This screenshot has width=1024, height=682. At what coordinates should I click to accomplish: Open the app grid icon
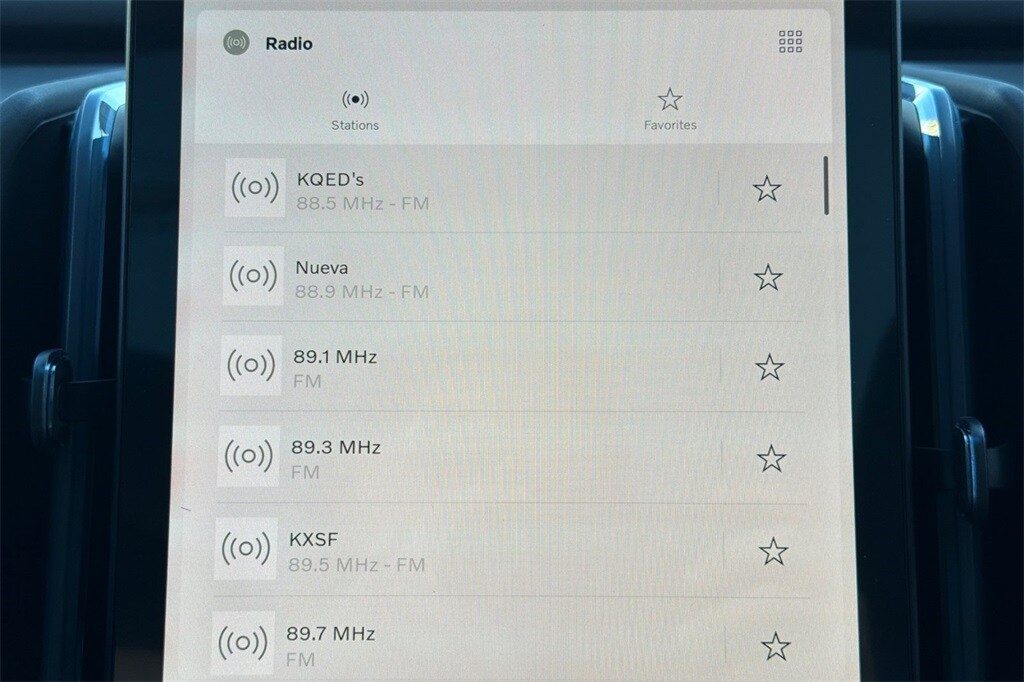(x=790, y=41)
